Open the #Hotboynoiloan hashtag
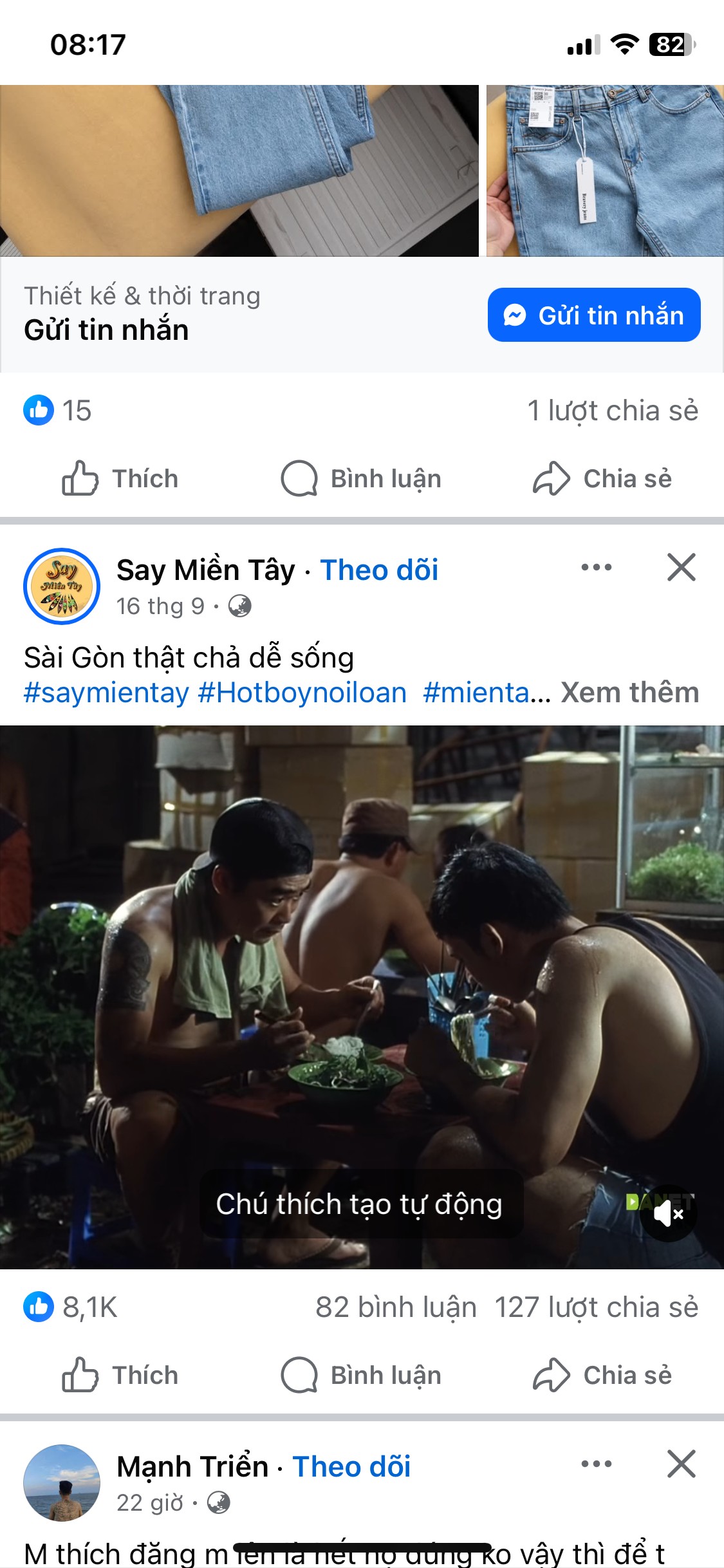Image resolution: width=724 pixels, height=1568 pixels. click(302, 693)
